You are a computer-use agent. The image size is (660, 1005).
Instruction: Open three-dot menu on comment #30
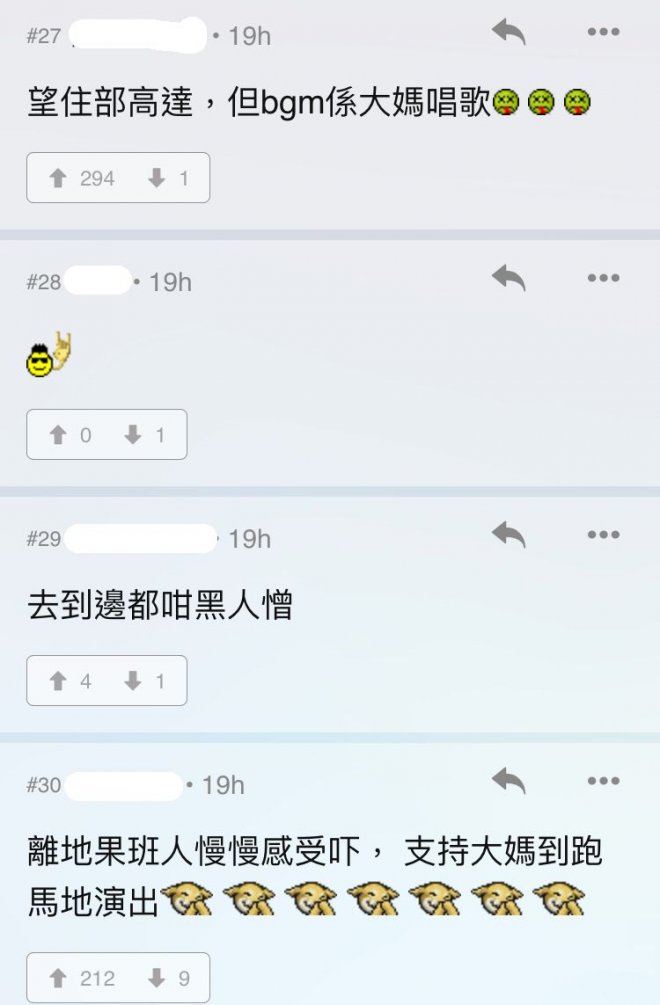603,781
